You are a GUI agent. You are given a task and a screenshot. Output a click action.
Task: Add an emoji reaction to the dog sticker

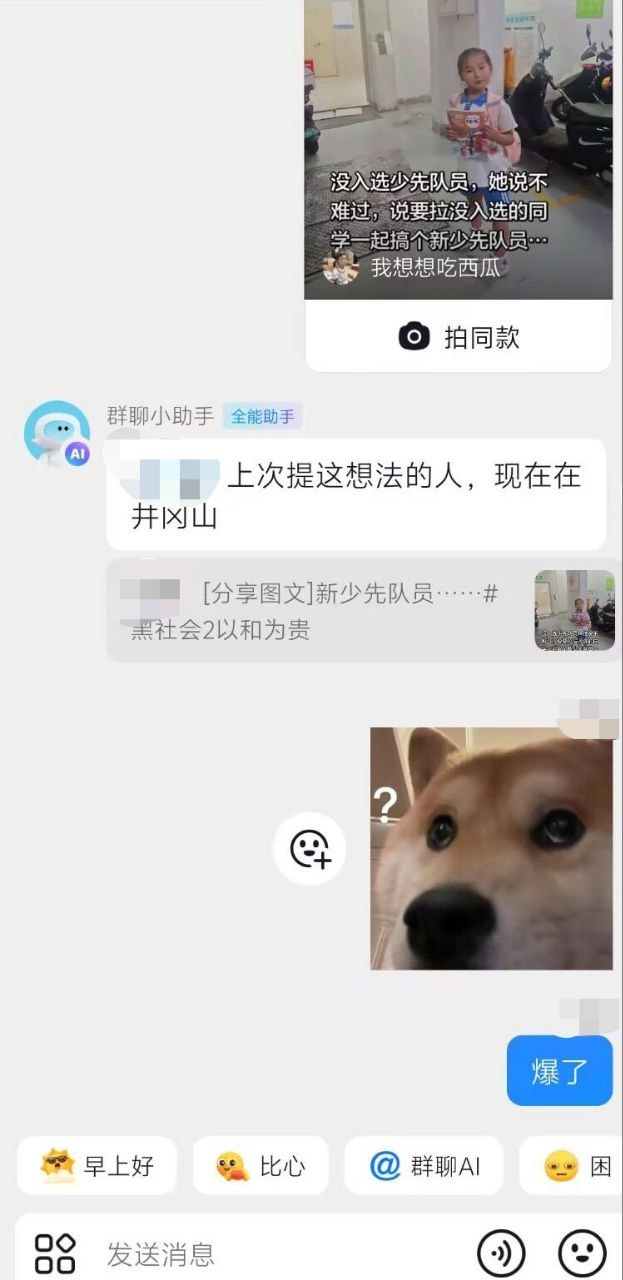[x=309, y=848]
